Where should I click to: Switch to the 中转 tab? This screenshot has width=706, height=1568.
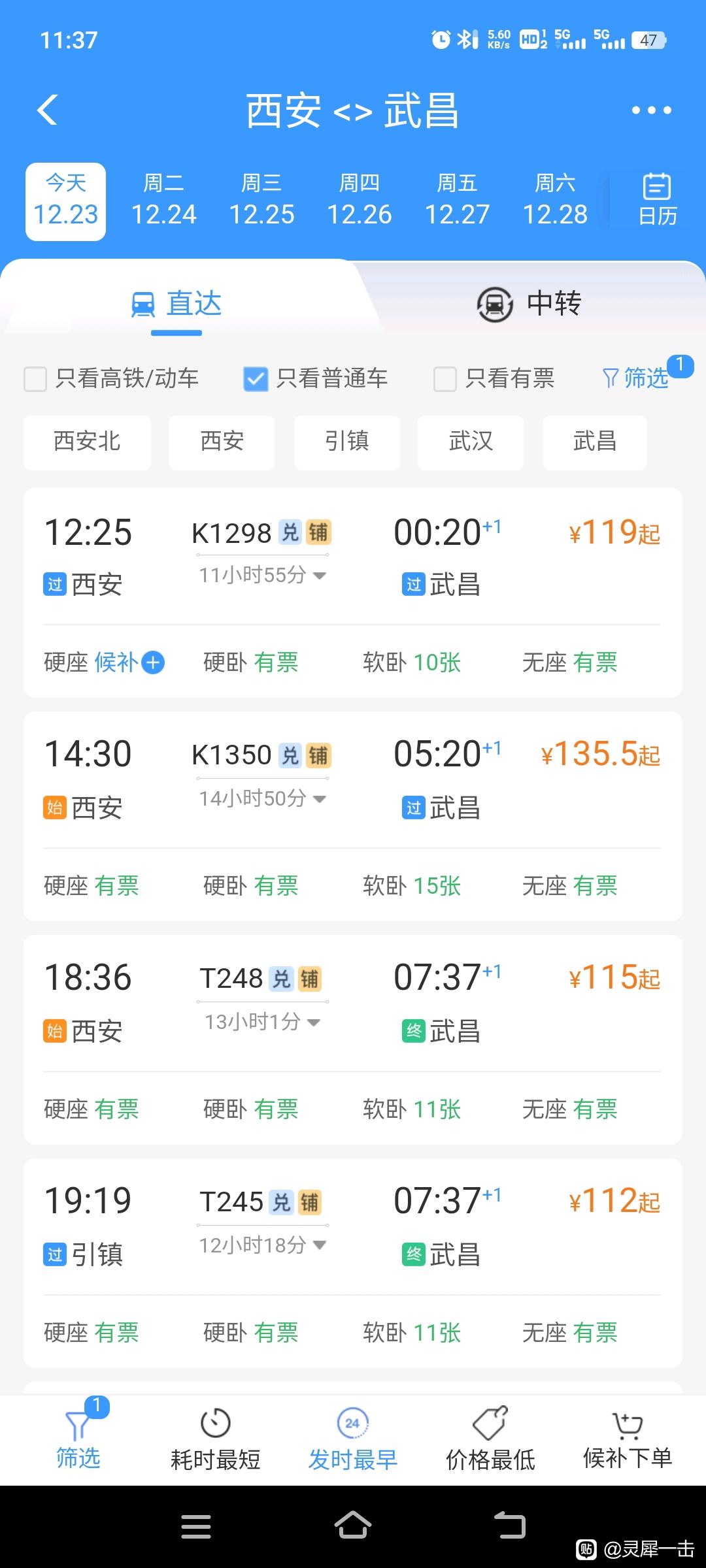(529, 304)
